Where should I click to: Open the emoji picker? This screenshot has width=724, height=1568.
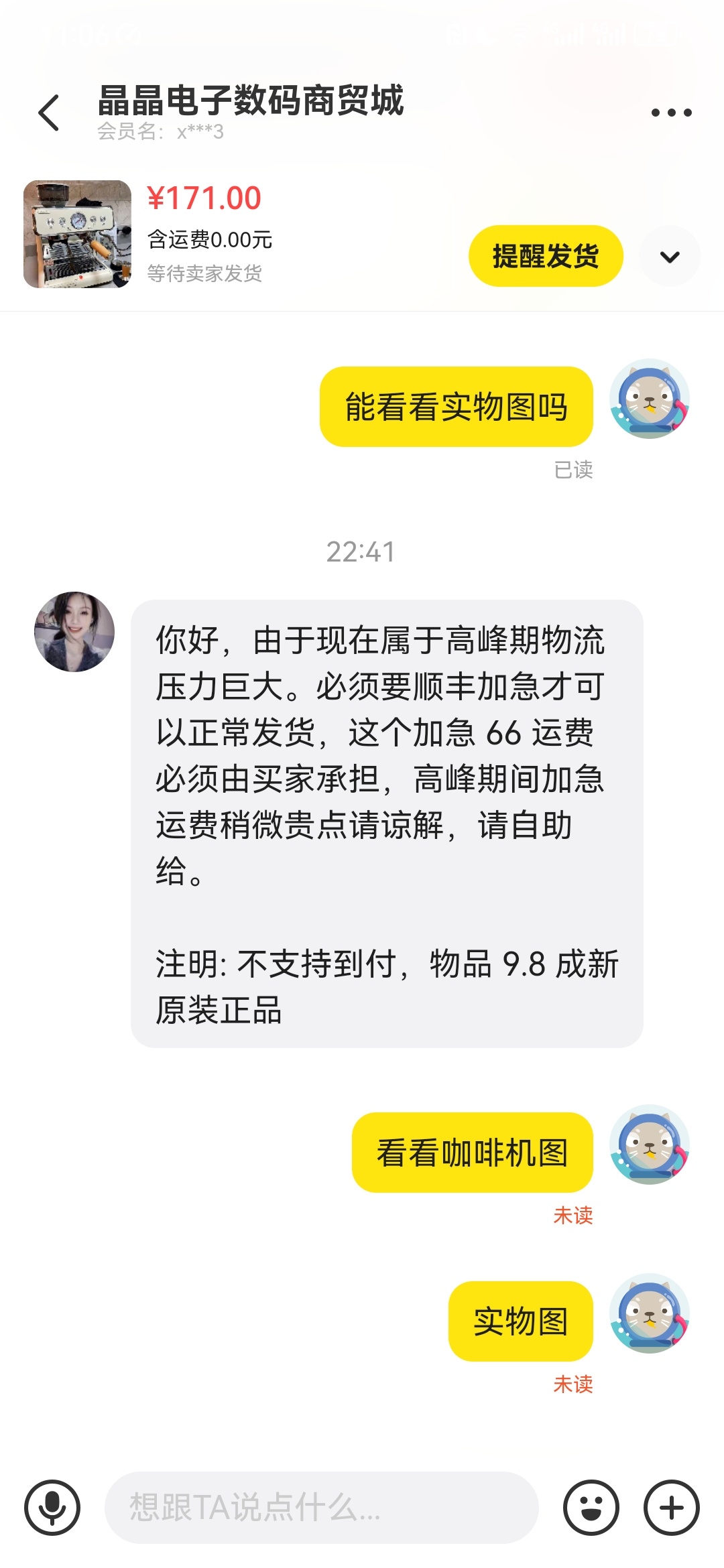click(591, 1507)
